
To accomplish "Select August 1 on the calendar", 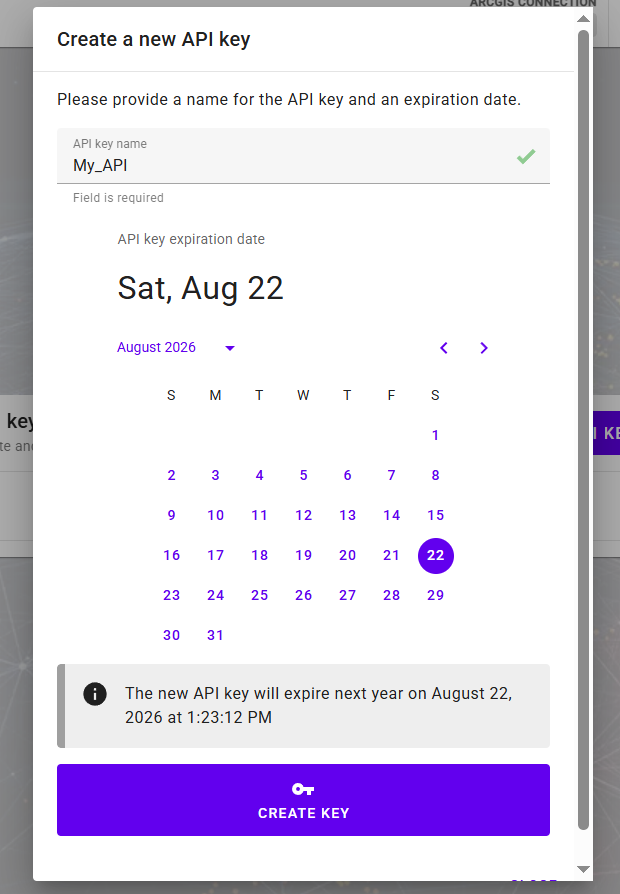I will pos(435,435).
